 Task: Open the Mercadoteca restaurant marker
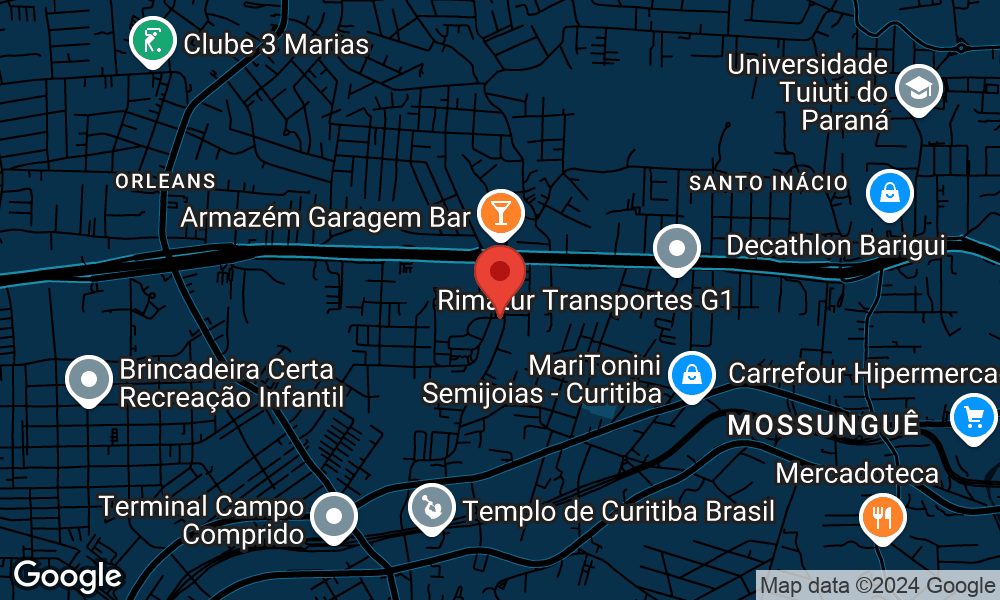pyautogui.click(x=882, y=517)
